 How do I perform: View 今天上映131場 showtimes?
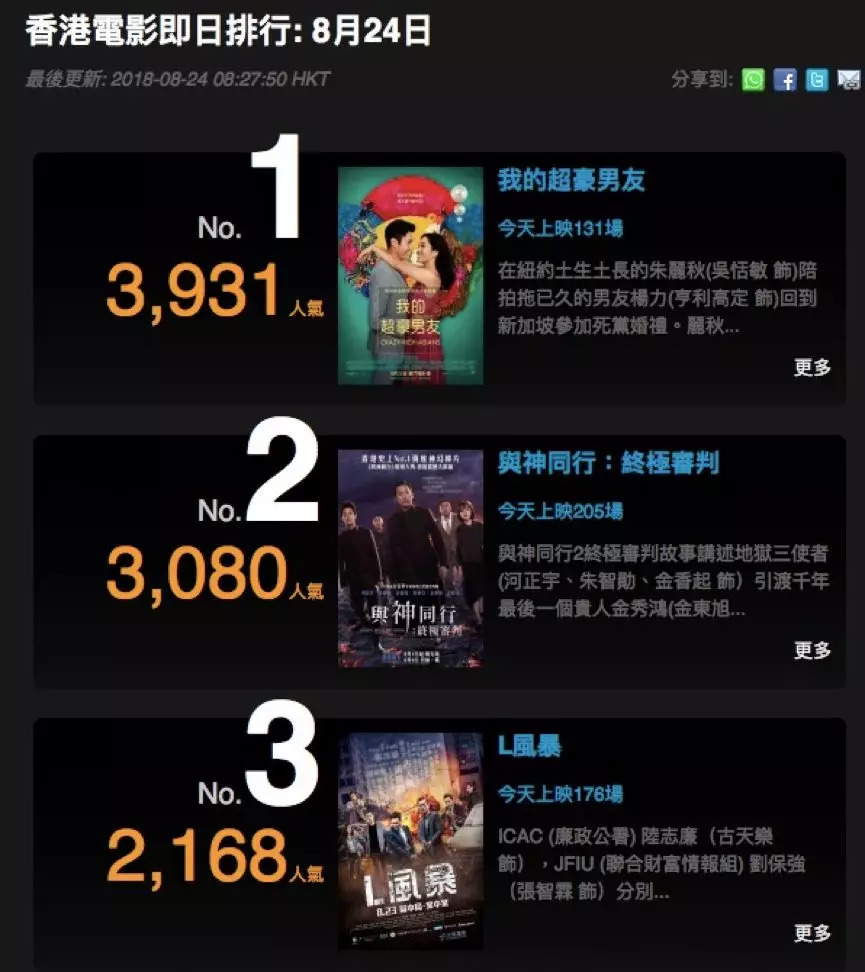[x=560, y=229]
